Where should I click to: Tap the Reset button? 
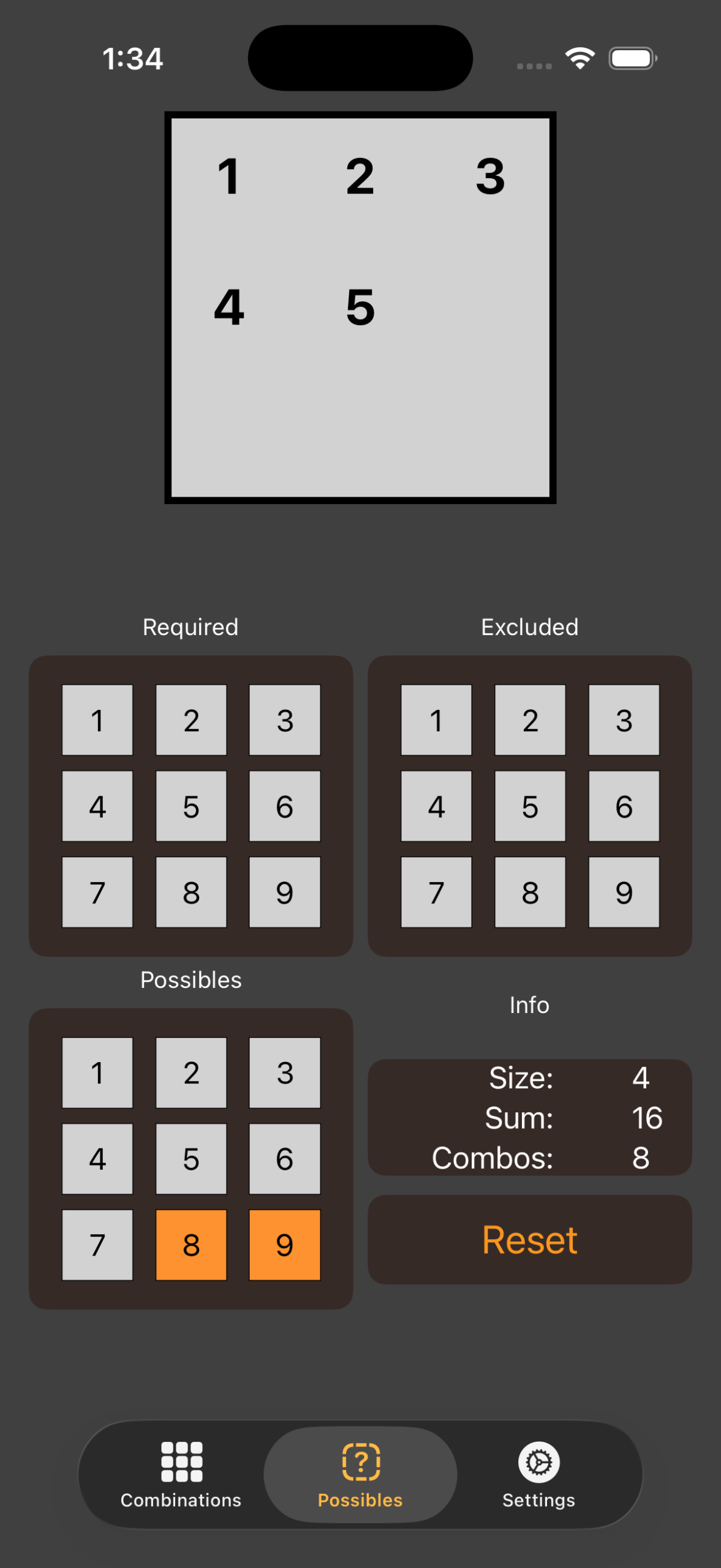(x=529, y=1240)
